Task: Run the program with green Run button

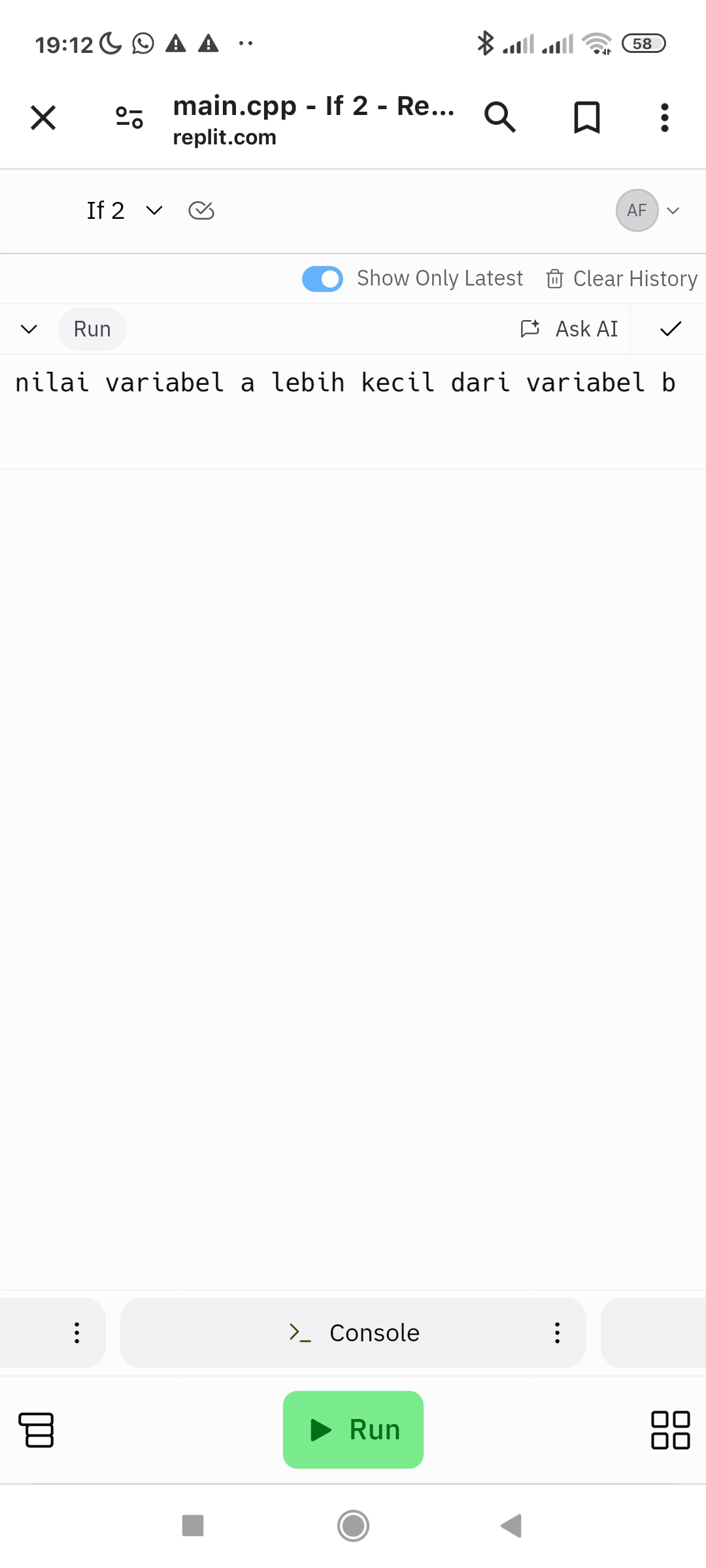Action: (x=353, y=1429)
